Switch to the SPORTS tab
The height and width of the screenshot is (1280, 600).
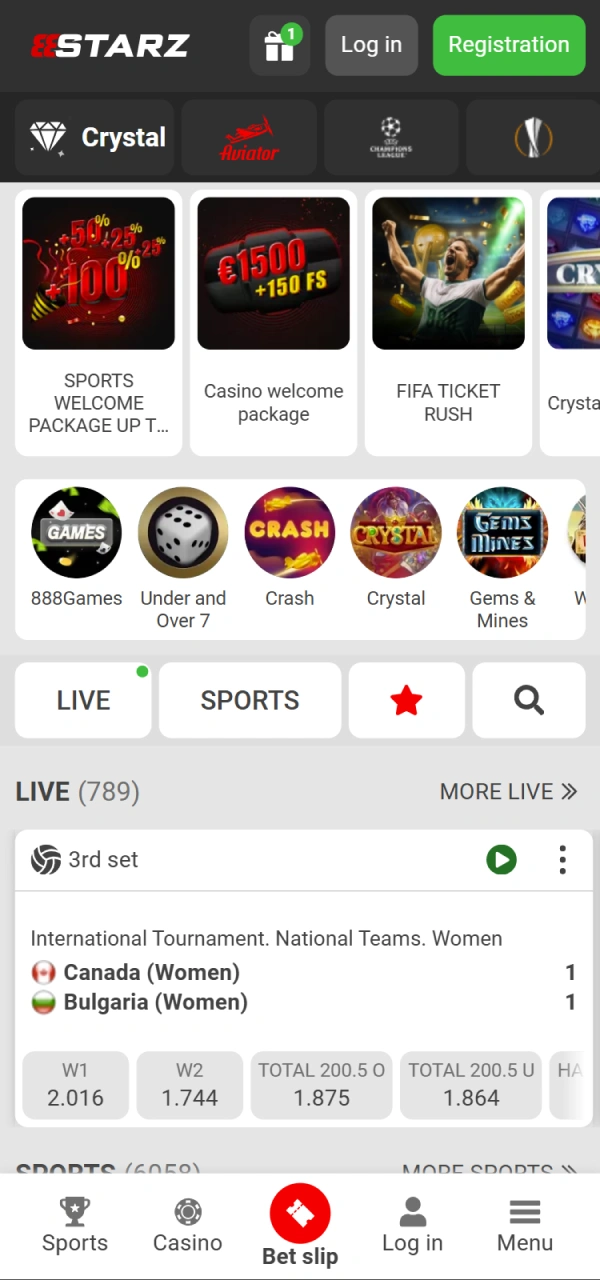coord(249,700)
